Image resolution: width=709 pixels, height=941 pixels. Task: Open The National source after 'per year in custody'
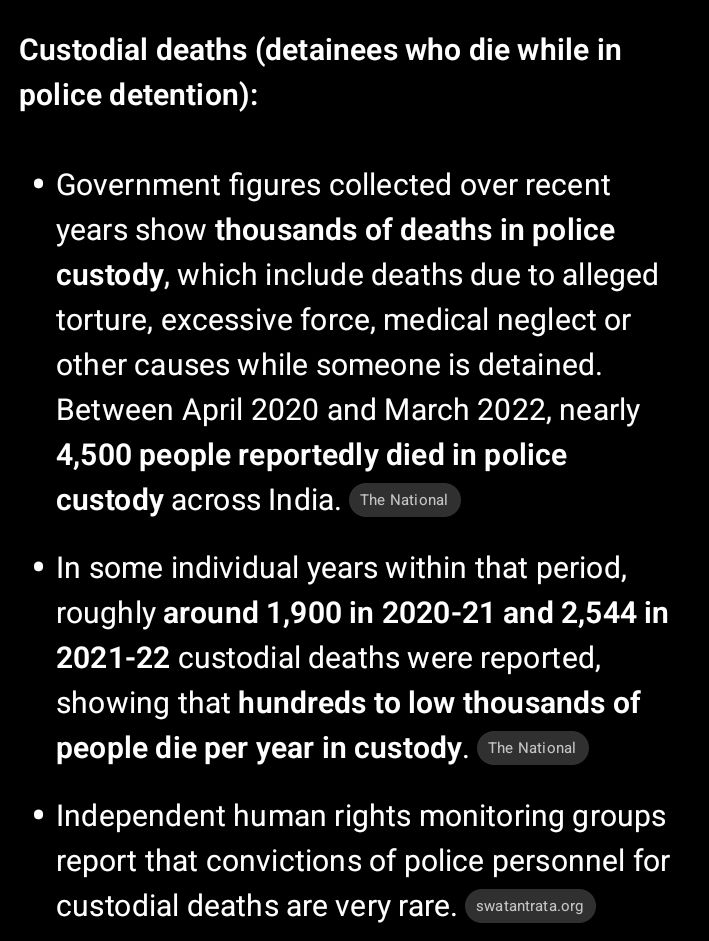click(531, 748)
